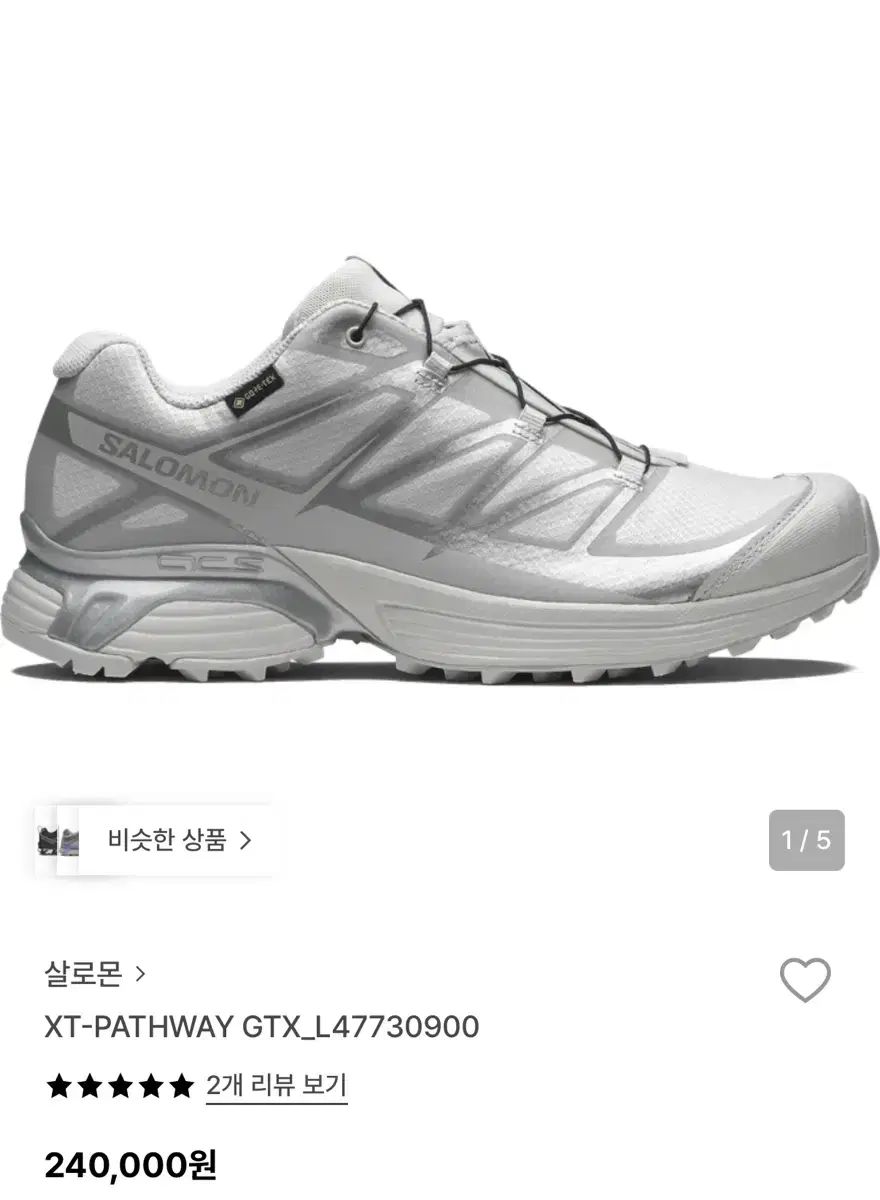Open the 살로몬 brand page
Screen dimensions: 880x1200
tap(95, 973)
